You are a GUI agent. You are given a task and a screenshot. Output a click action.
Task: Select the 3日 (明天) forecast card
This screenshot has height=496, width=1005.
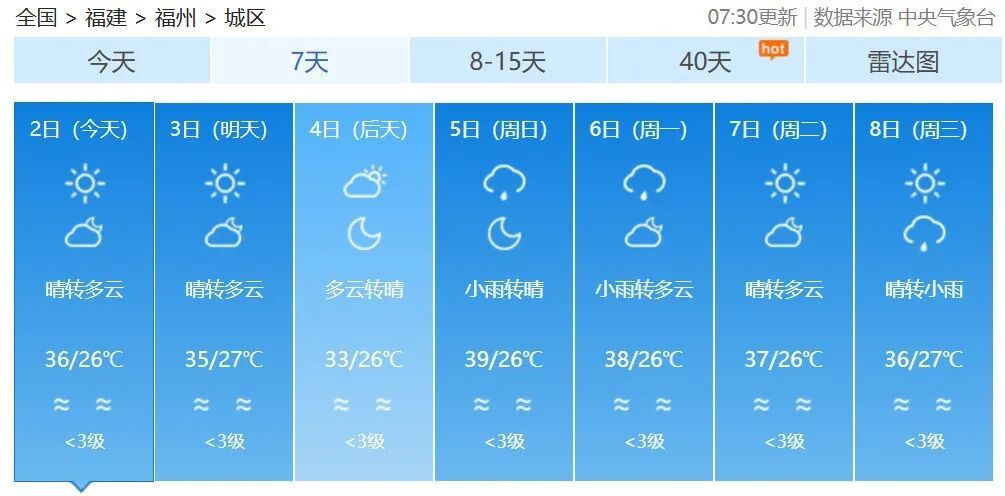point(224,290)
